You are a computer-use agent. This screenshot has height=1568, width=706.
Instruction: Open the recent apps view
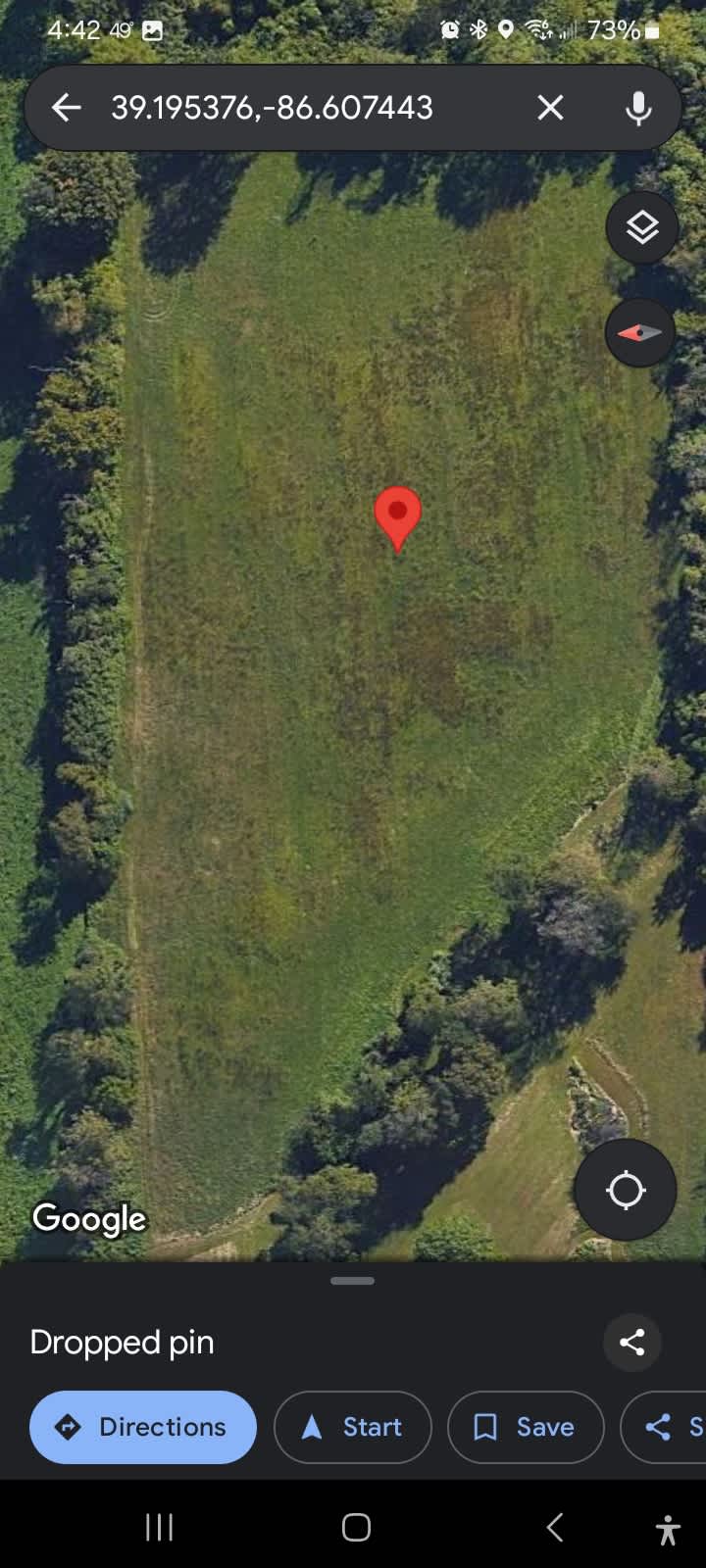tap(159, 1527)
